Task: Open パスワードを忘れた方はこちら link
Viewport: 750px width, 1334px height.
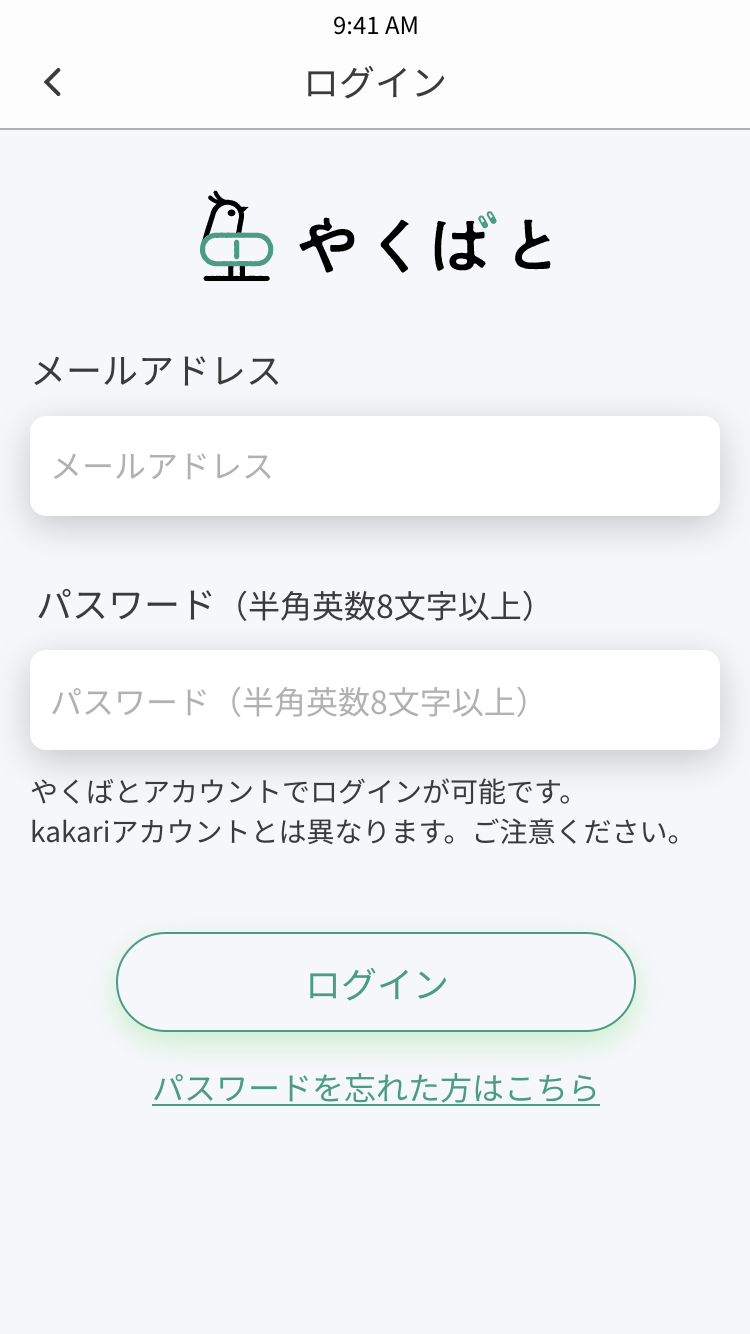Action: [x=376, y=1088]
